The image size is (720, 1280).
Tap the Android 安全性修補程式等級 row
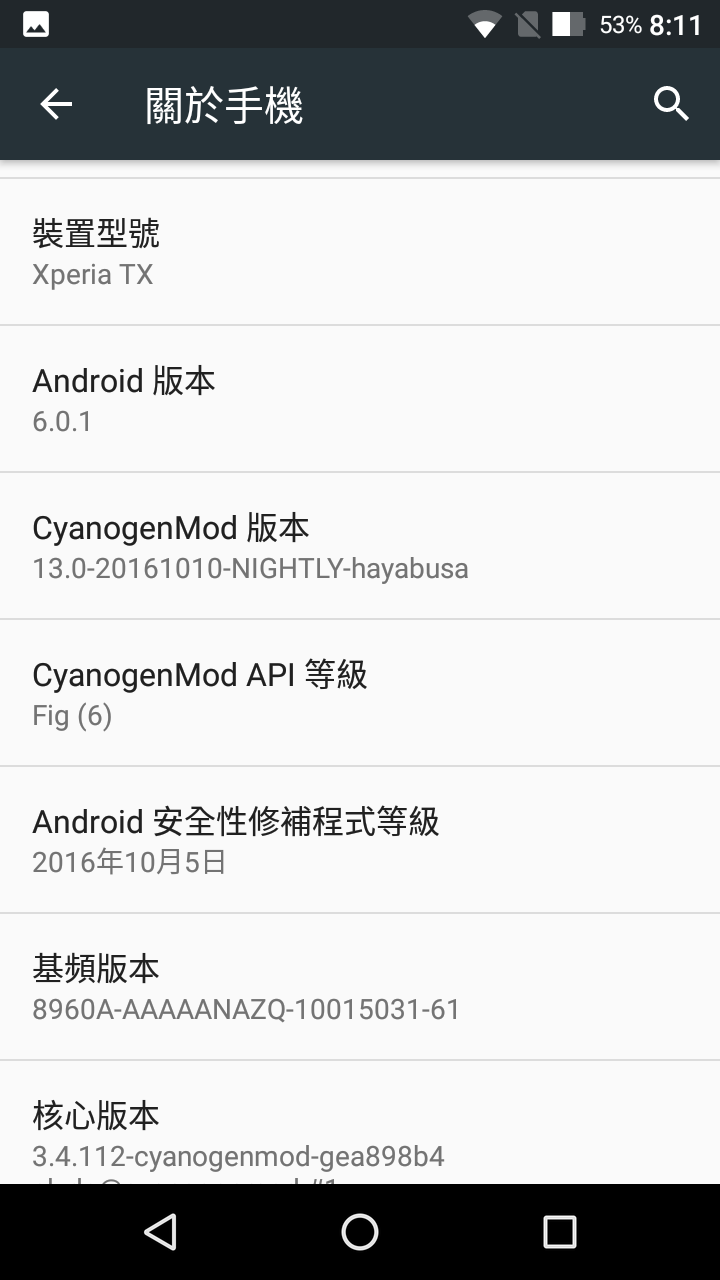click(360, 840)
